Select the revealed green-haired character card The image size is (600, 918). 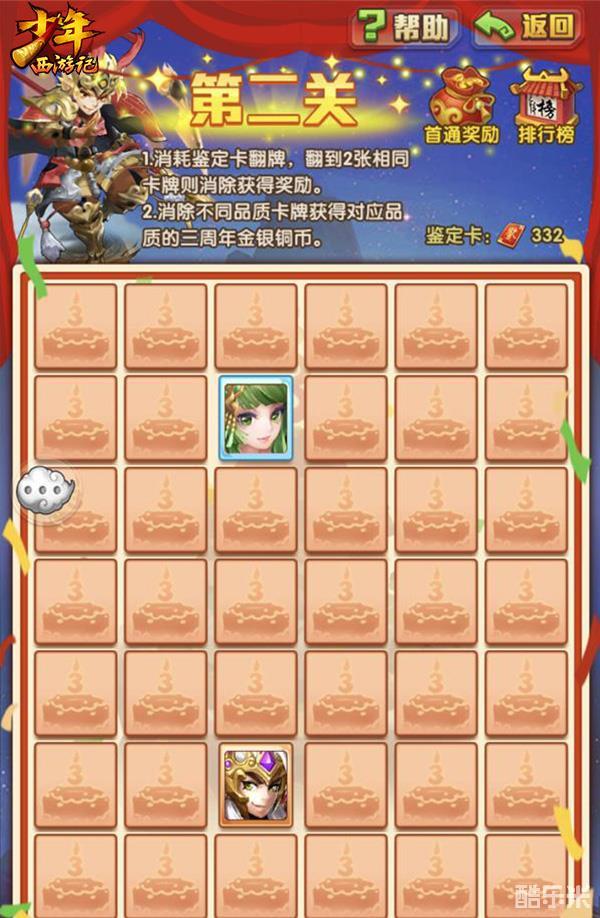[256, 418]
